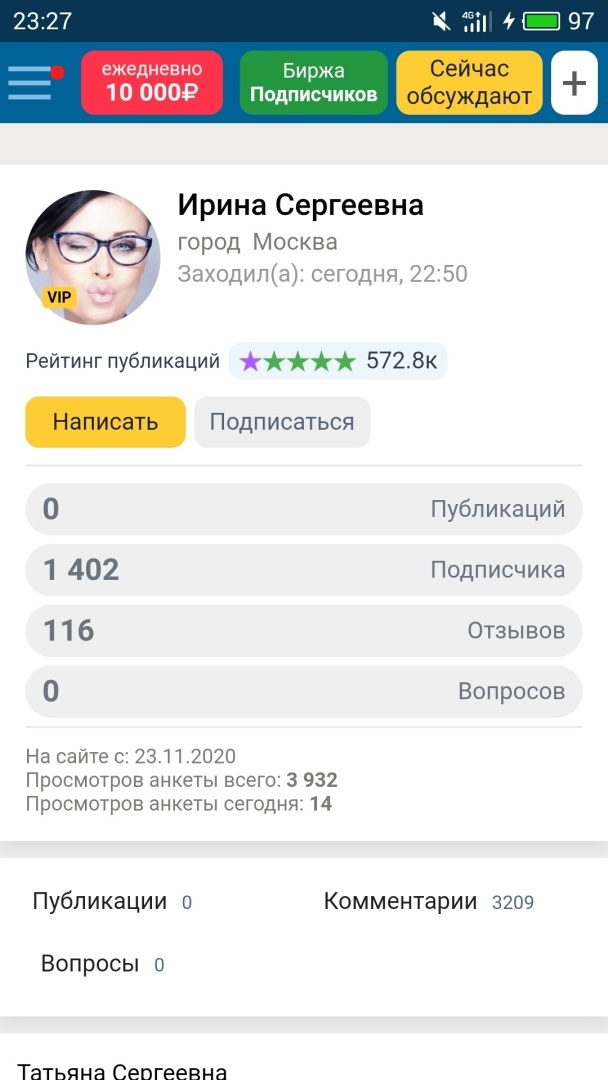This screenshot has width=608, height=1080.
Task: Switch to the Публикации tab
Action: click(100, 901)
